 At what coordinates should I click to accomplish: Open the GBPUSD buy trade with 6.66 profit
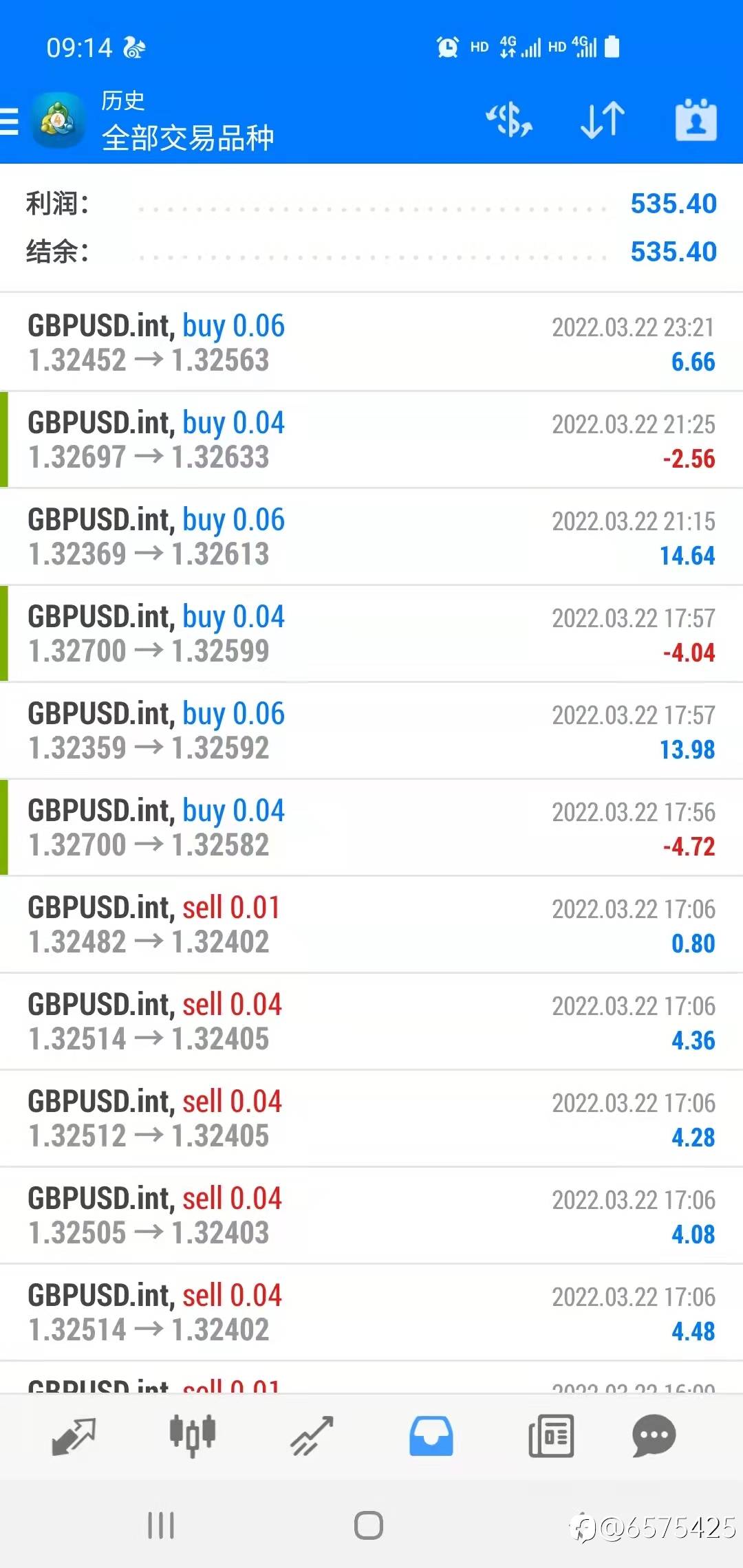(x=371, y=342)
